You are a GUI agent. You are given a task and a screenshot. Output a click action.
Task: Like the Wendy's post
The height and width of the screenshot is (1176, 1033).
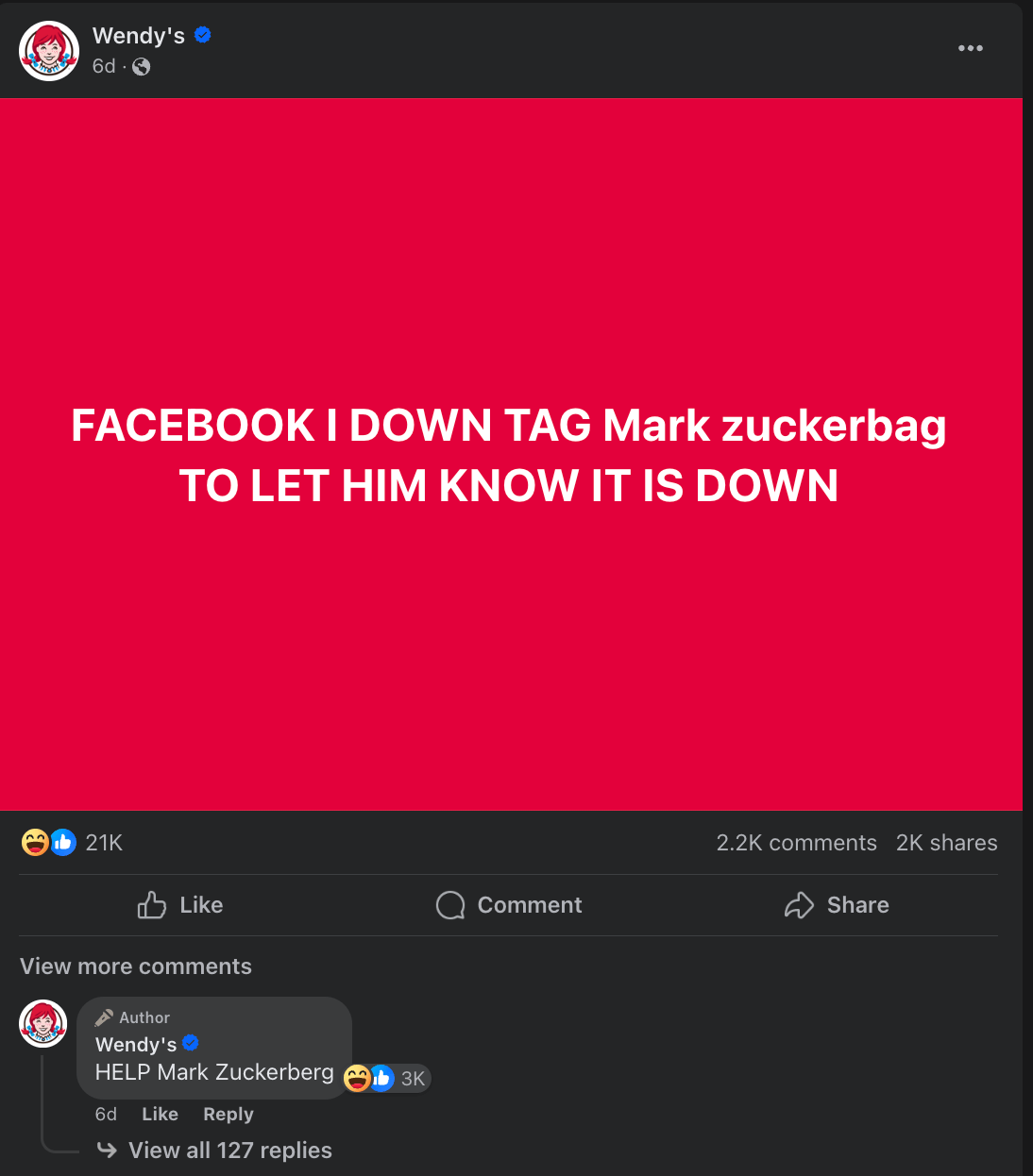tap(180, 905)
